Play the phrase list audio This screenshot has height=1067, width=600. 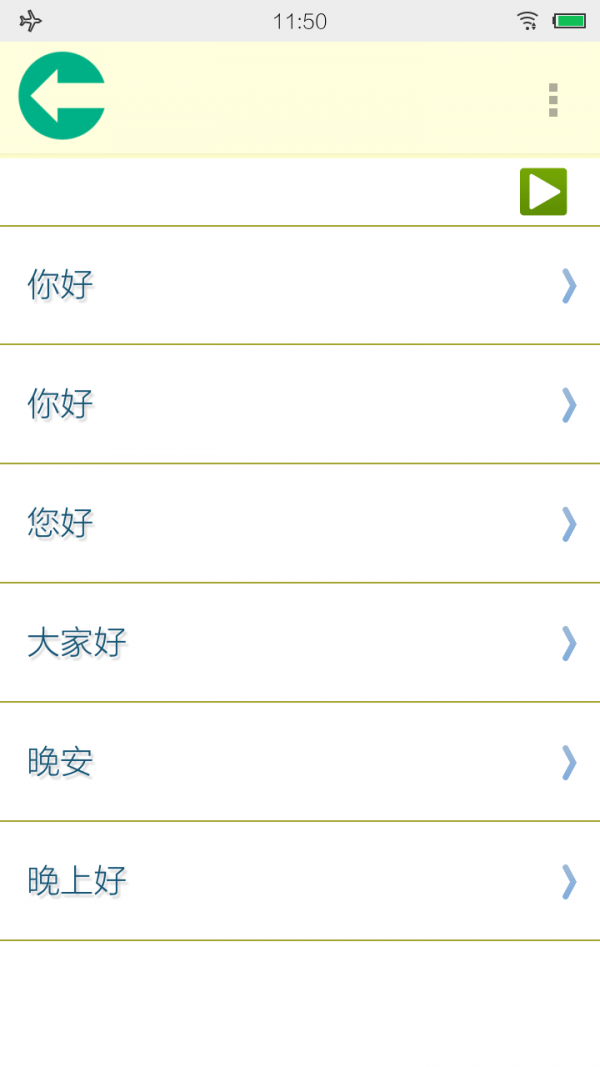pos(543,192)
